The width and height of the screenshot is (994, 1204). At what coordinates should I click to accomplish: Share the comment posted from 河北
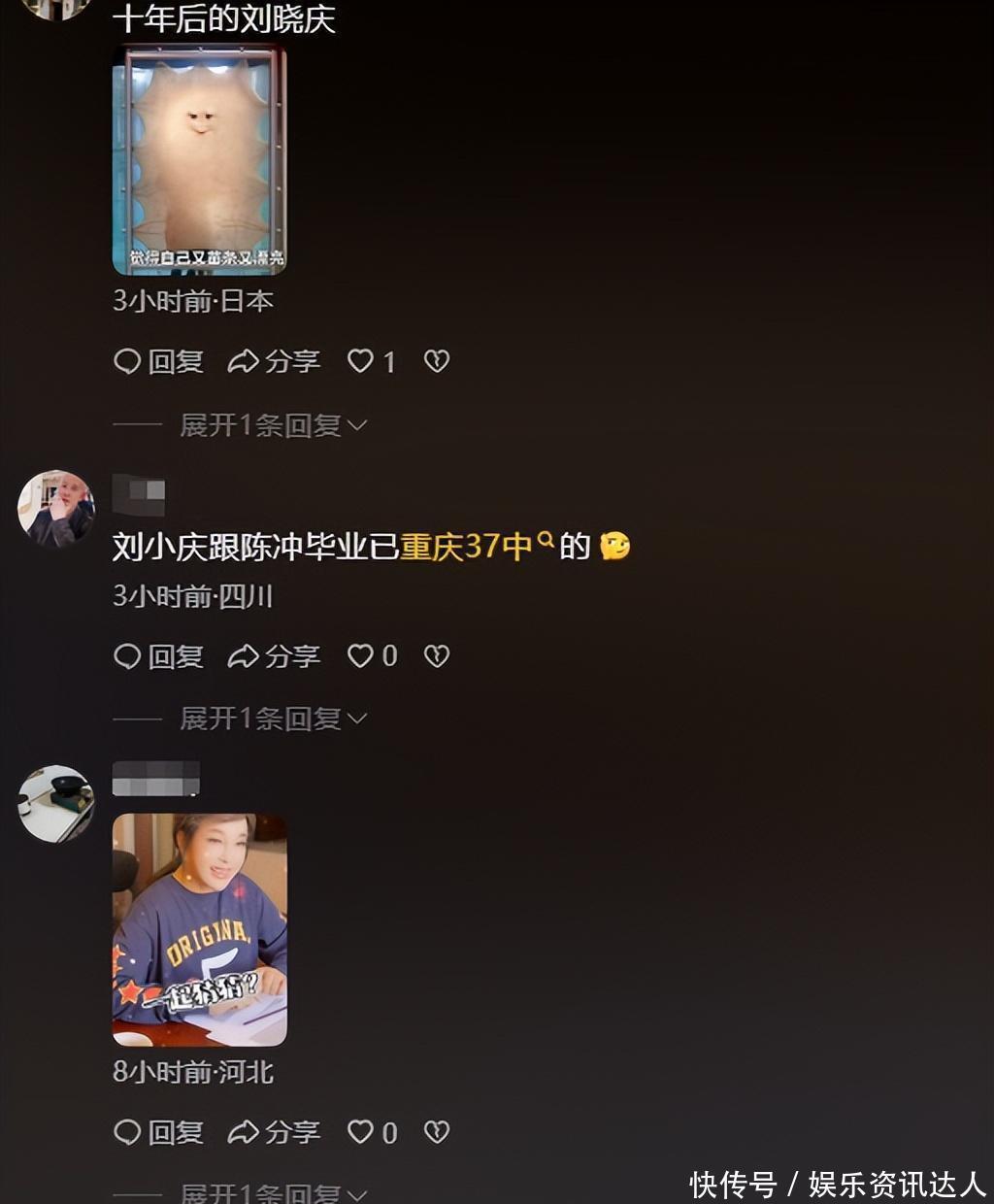click(x=274, y=1132)
